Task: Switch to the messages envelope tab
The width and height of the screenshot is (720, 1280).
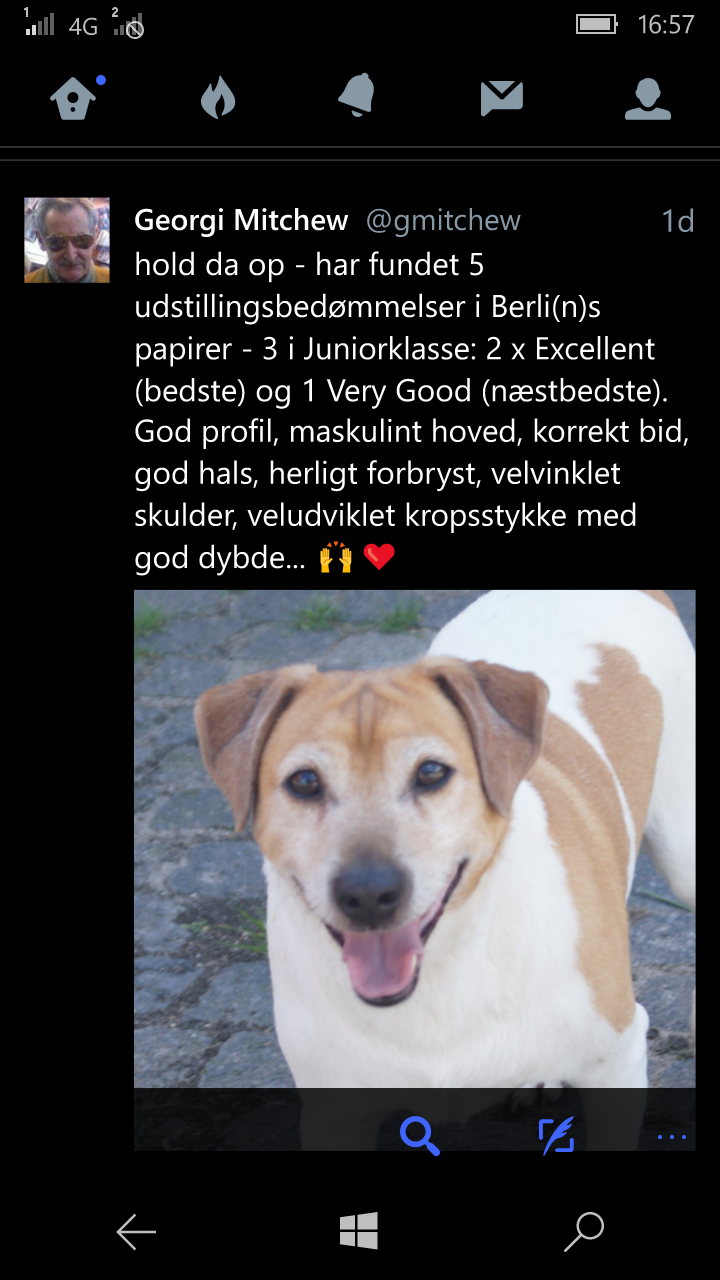Action: [502, 98]
